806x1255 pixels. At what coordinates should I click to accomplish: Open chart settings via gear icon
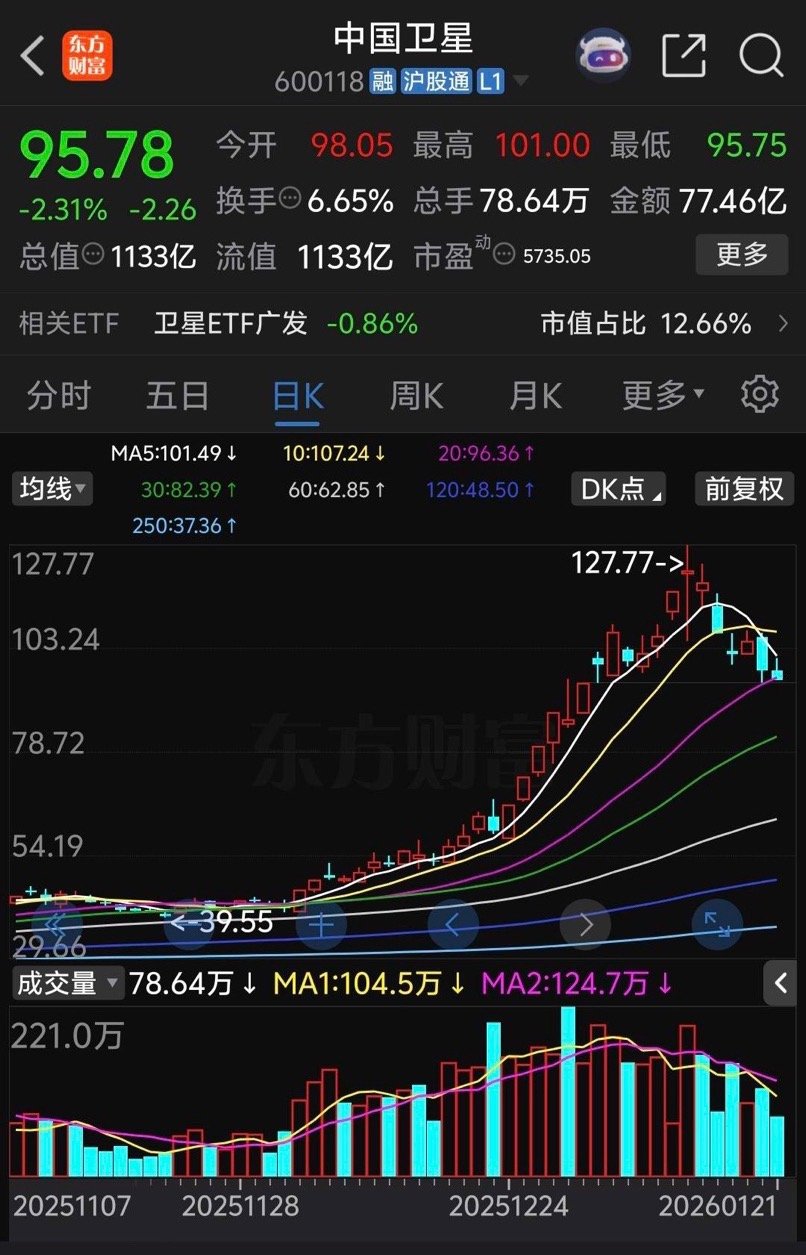tap(762, 395)
